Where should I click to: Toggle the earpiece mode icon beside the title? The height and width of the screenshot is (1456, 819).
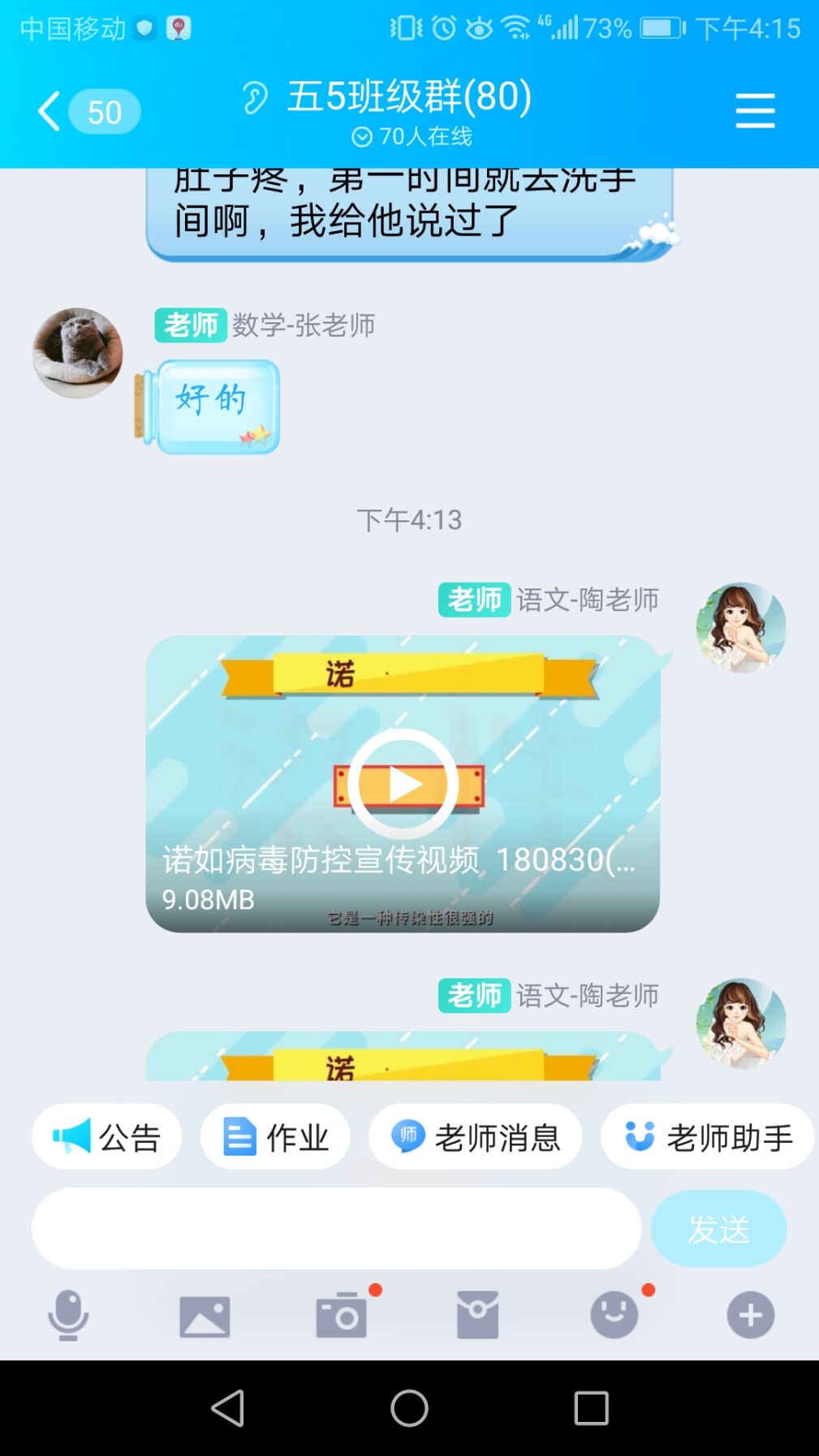[254, 98]
